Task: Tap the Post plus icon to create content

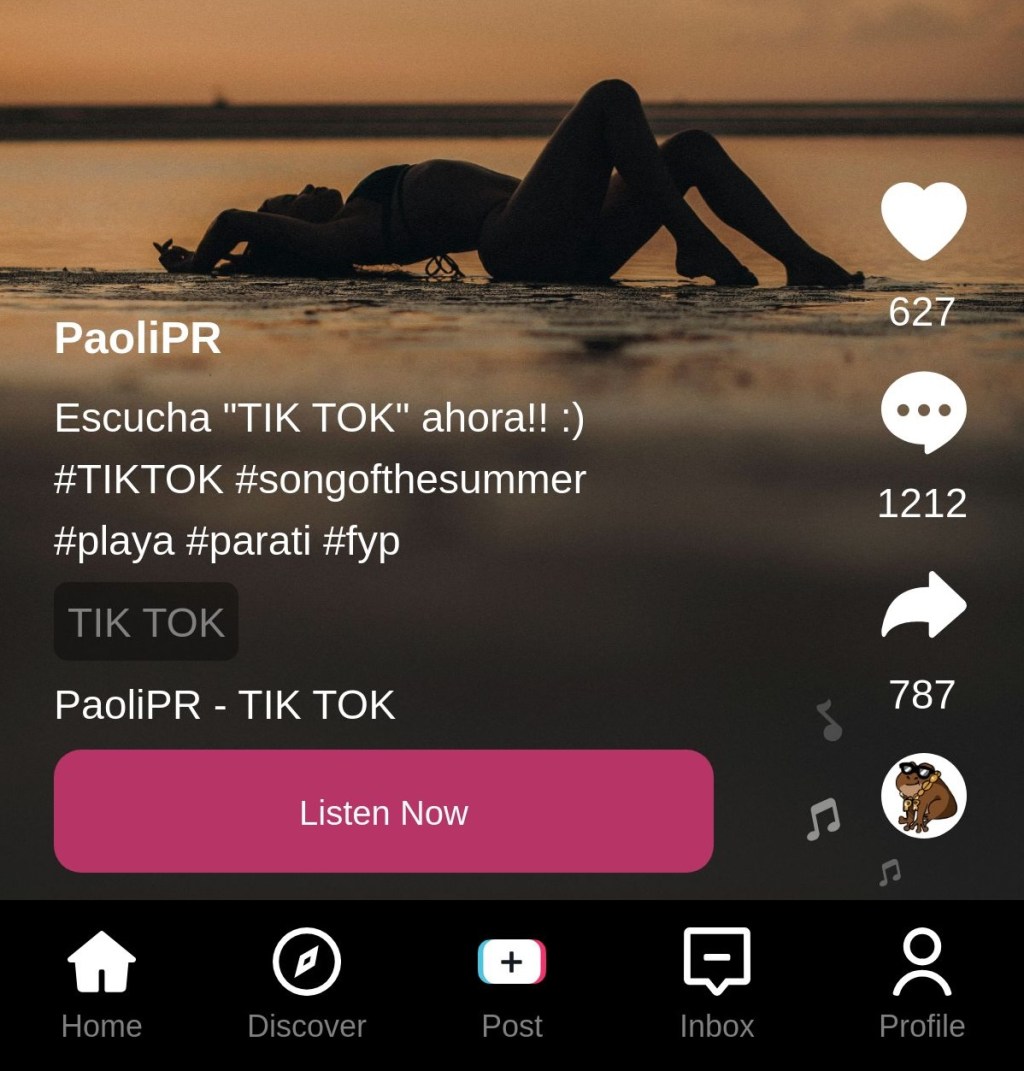Action: (x=512, y=960)
